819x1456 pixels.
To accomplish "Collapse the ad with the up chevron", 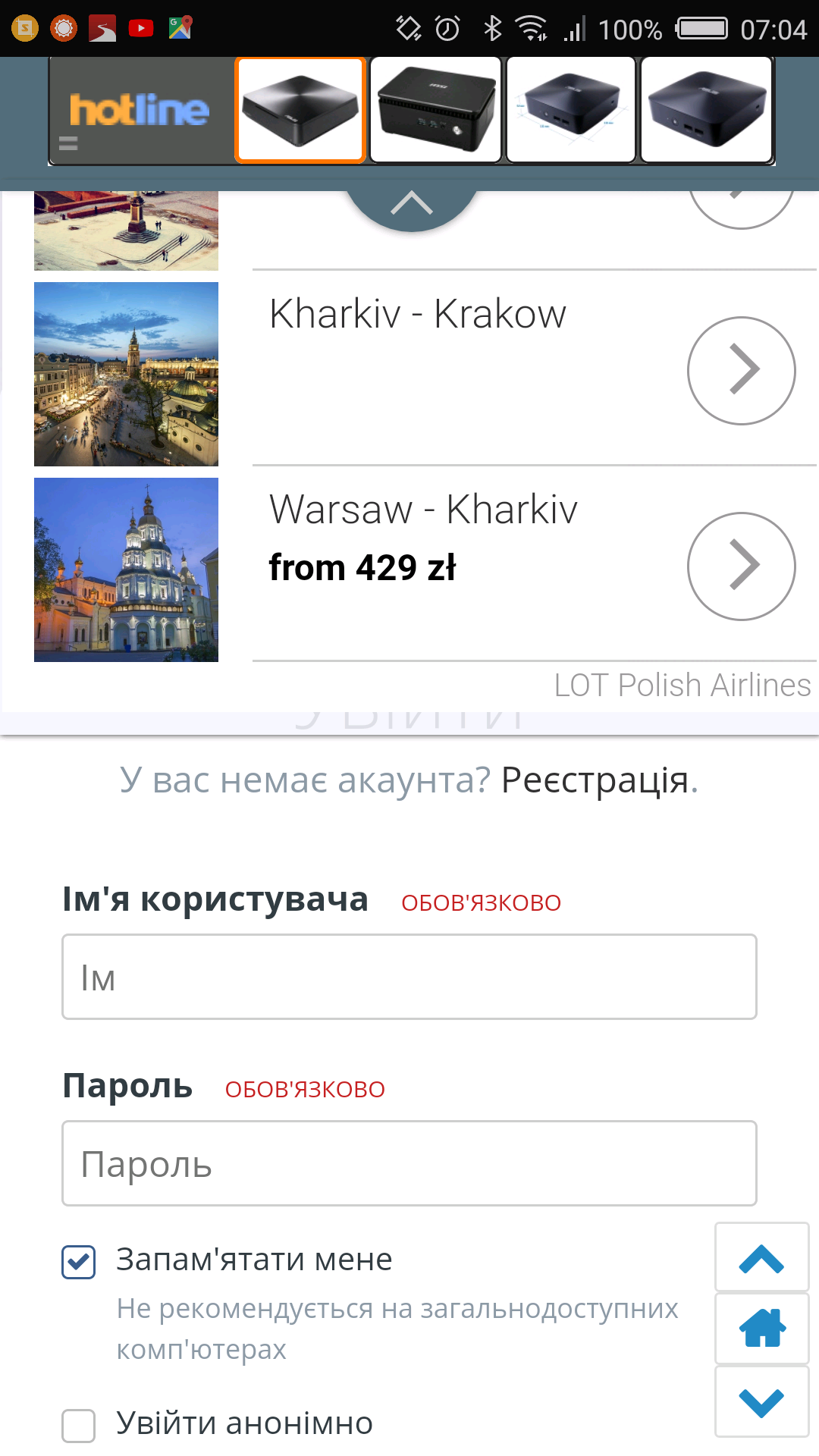I will click(412, 203).
